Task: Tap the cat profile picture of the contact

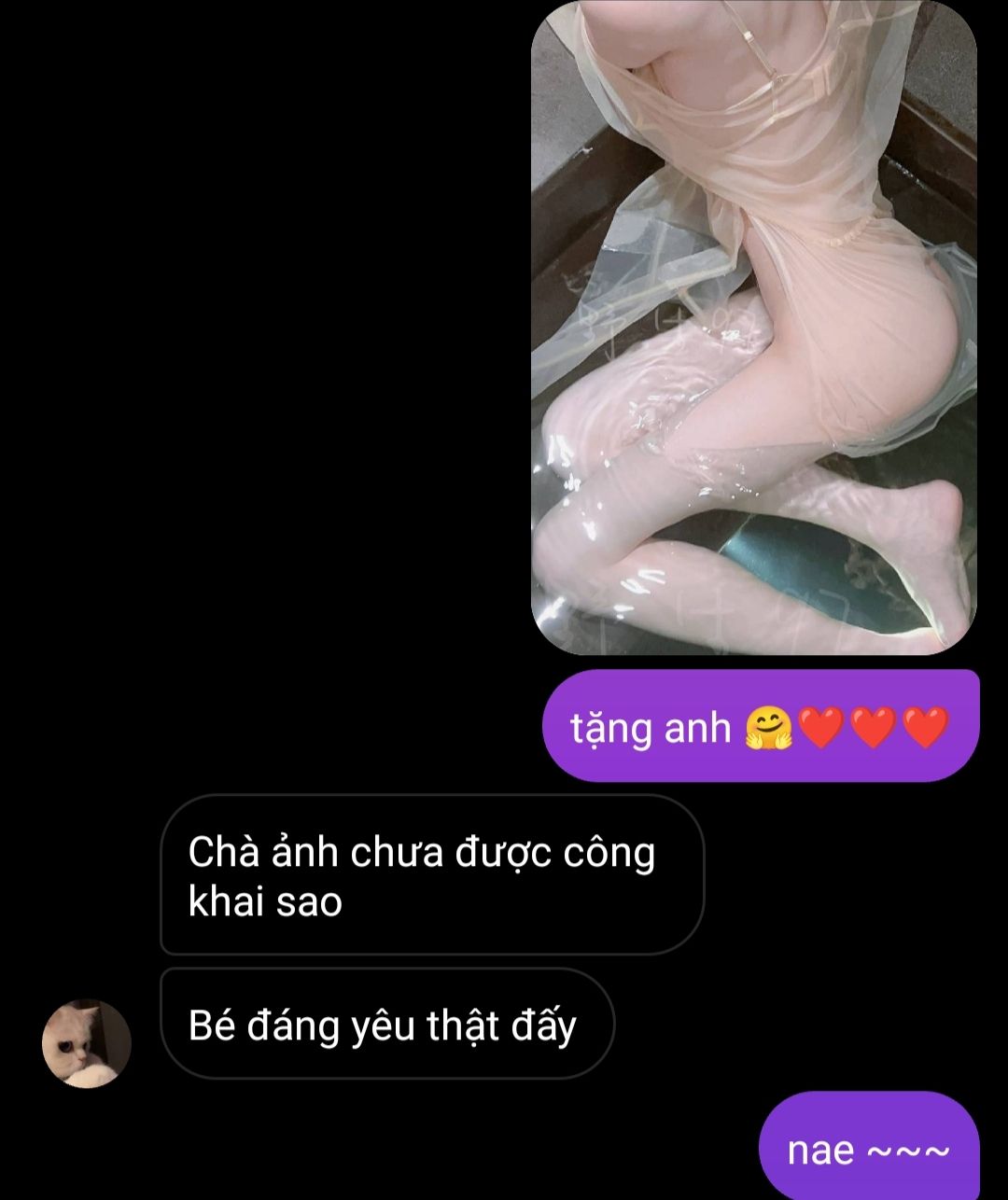Action: [87, 1043]
